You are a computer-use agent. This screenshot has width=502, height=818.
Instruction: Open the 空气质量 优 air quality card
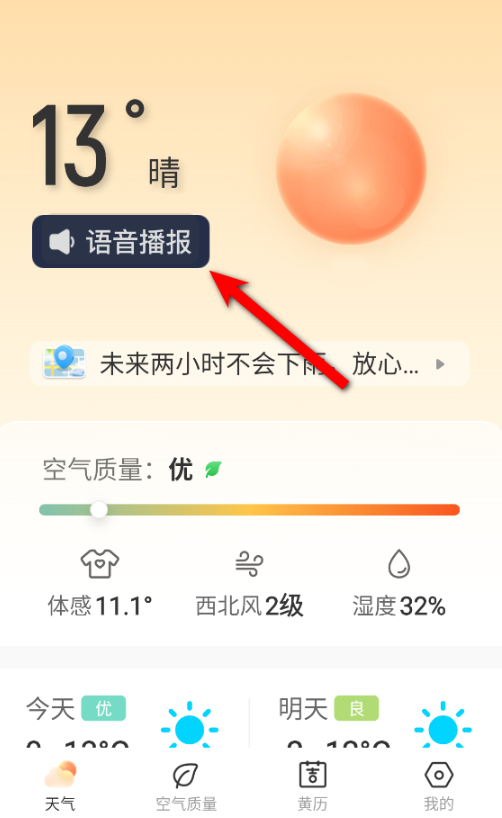click(x=249, y=485)
